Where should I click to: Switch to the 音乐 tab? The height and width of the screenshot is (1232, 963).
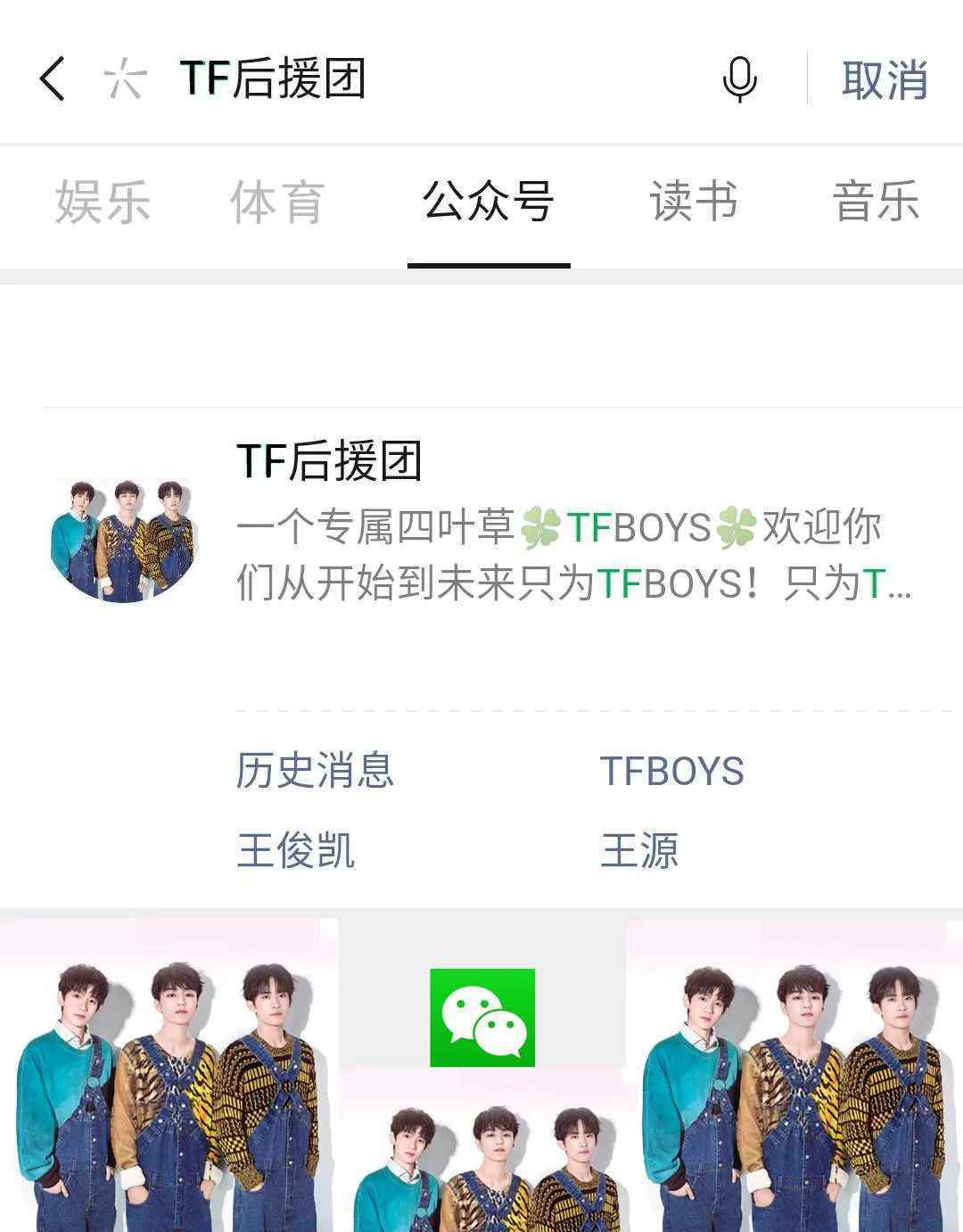point(875,202)
